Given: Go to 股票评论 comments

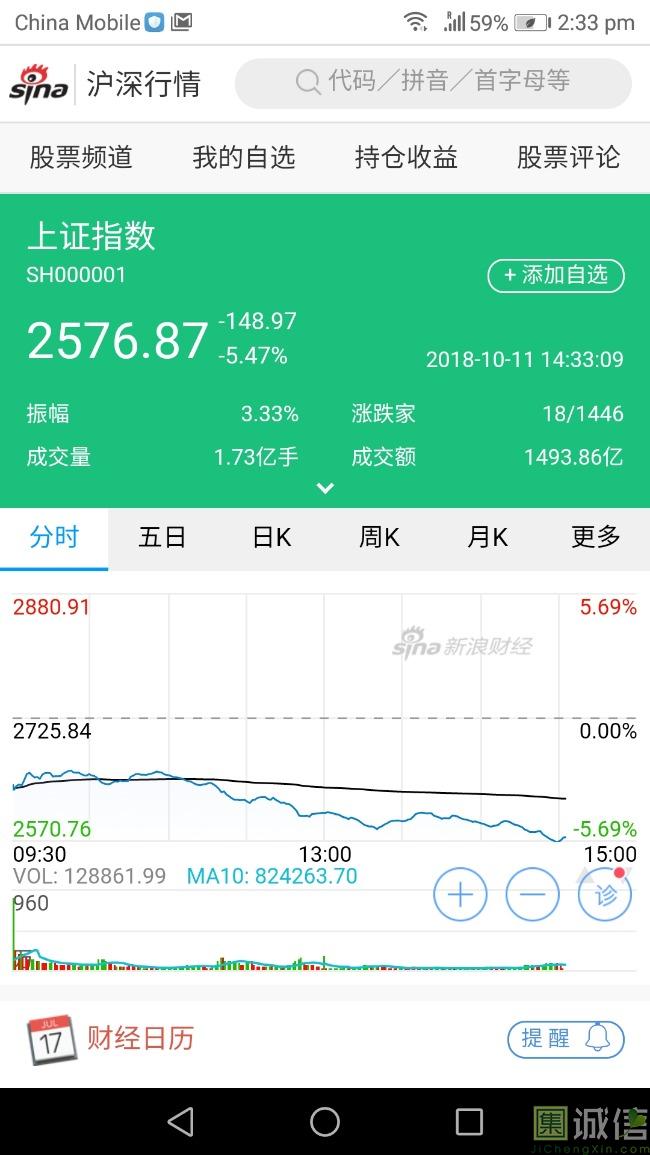Looking at the screenshot, I should point(568,157).
